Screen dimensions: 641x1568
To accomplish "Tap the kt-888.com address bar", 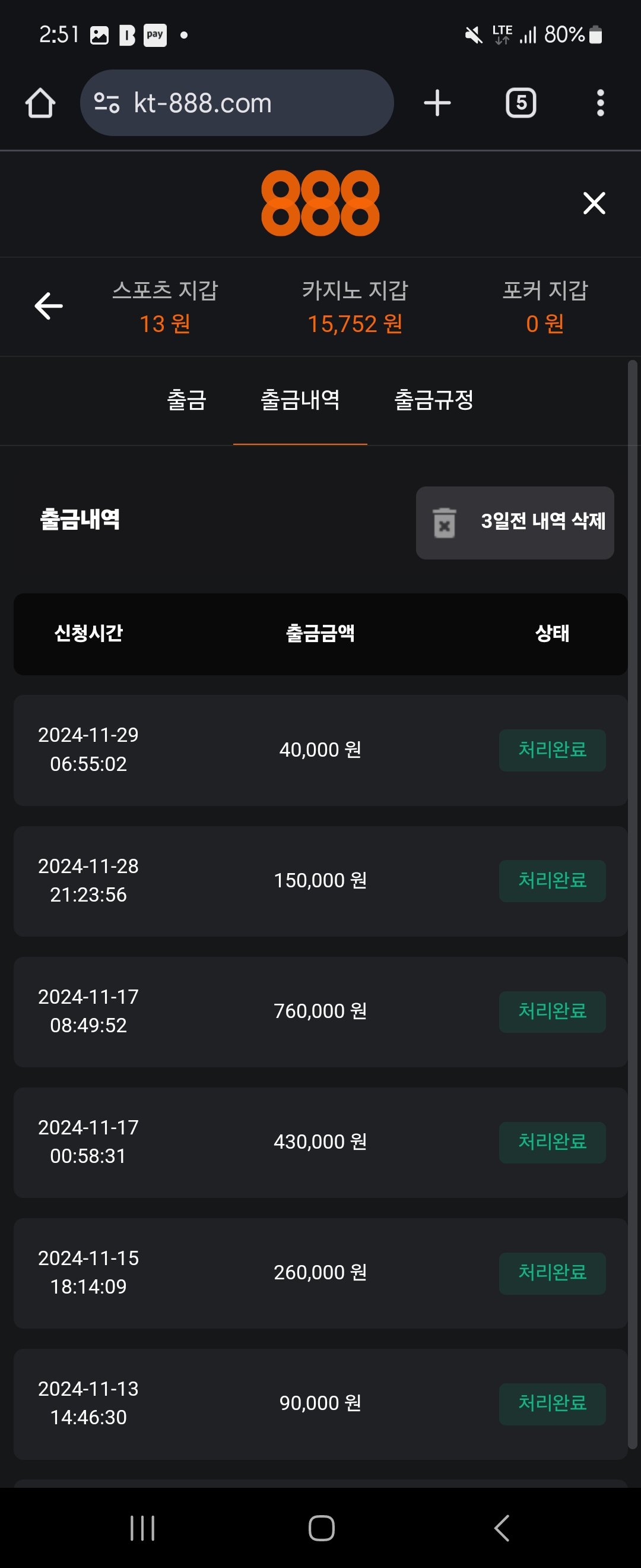I will (237, 103).
